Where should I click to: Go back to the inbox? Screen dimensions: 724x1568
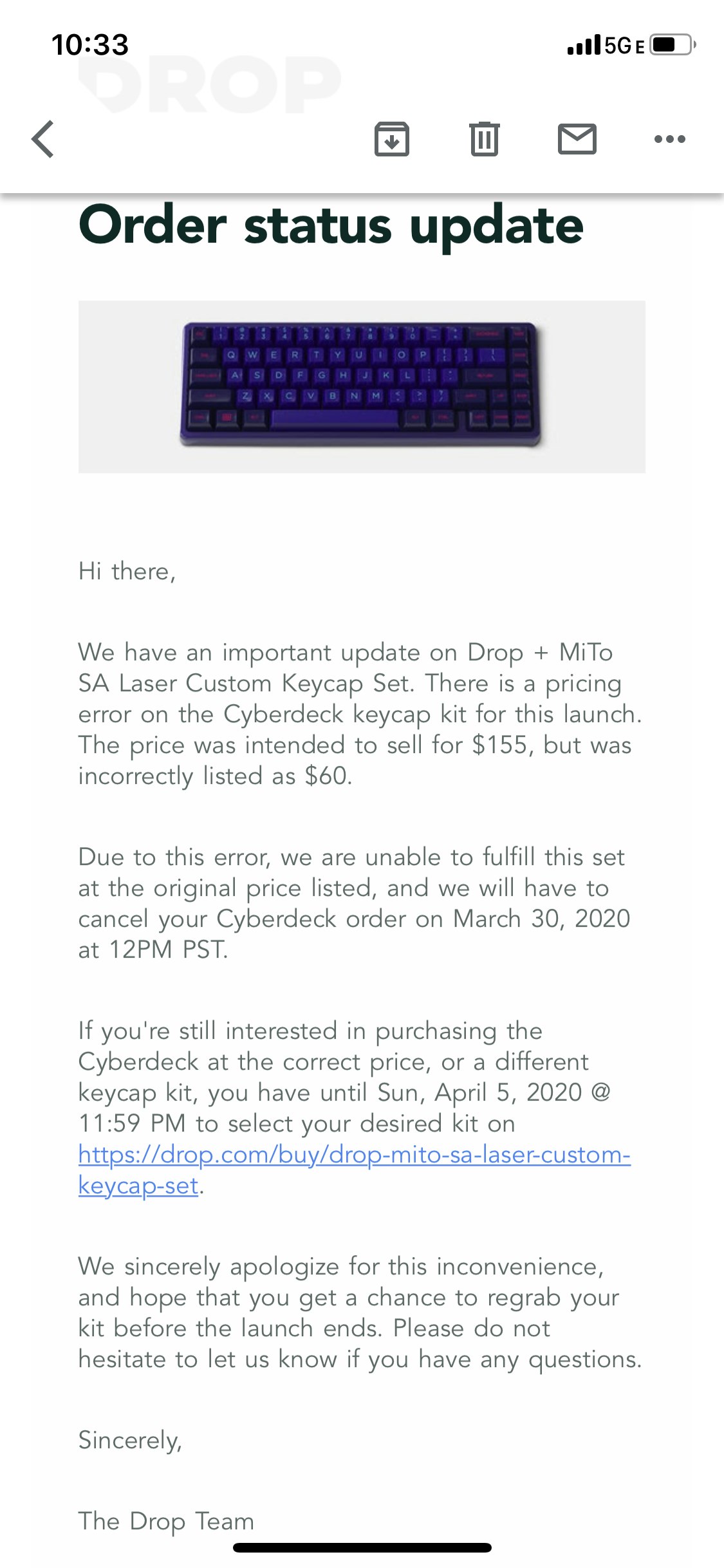point(43,139)
